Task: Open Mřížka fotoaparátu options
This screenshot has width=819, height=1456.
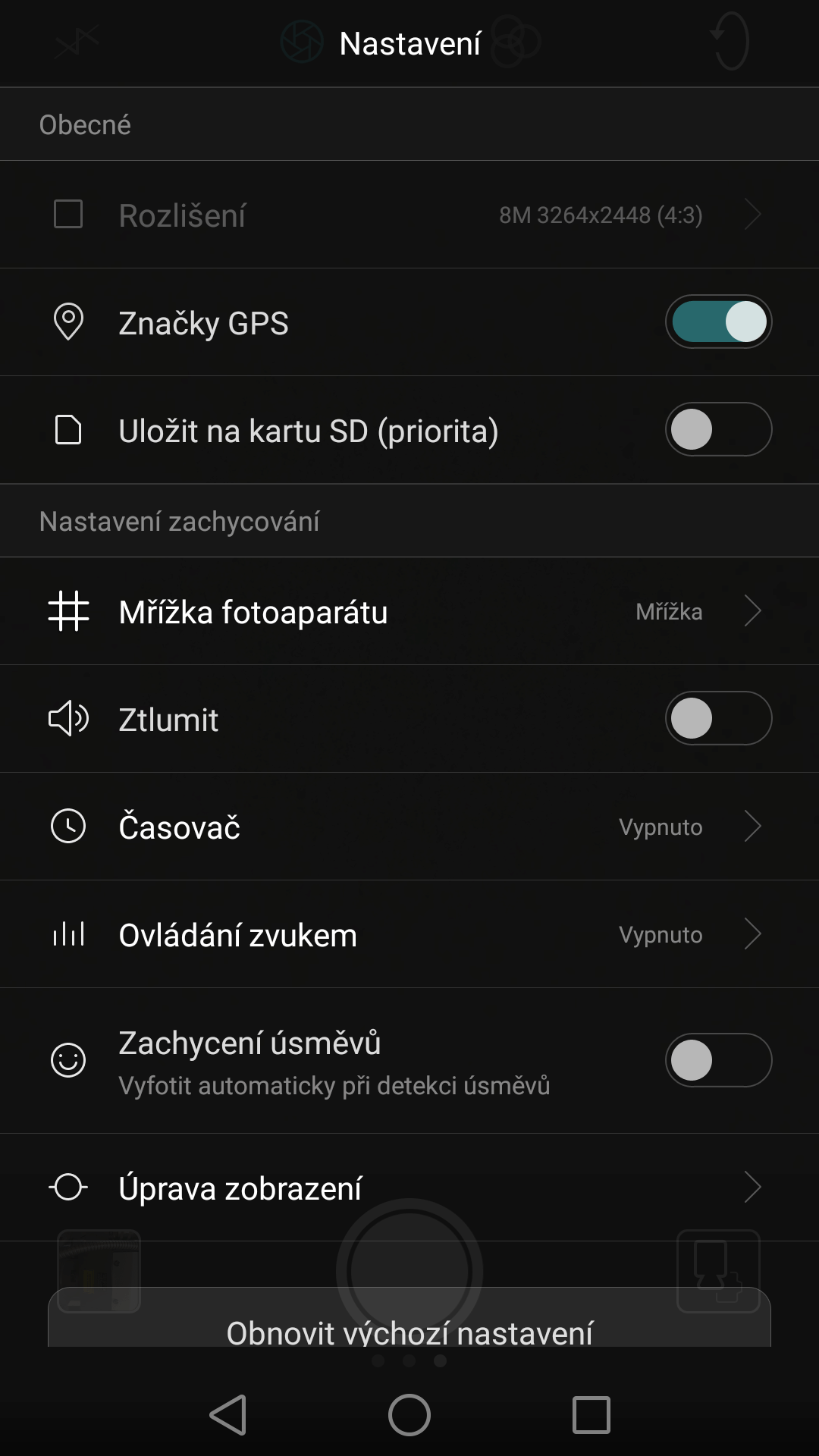Action: pos(409,611)
